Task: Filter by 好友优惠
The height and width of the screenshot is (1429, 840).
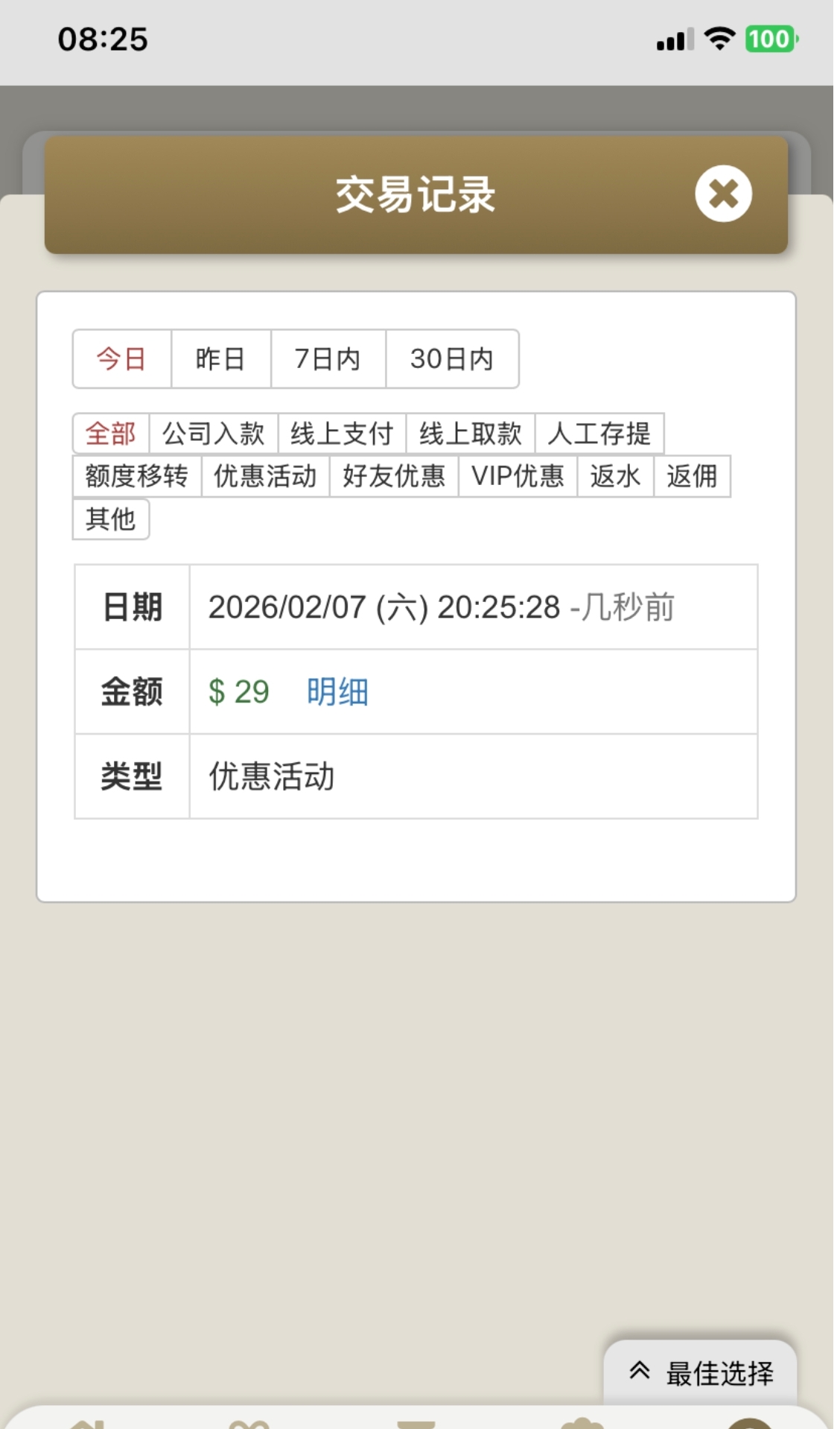Action: 393,476
